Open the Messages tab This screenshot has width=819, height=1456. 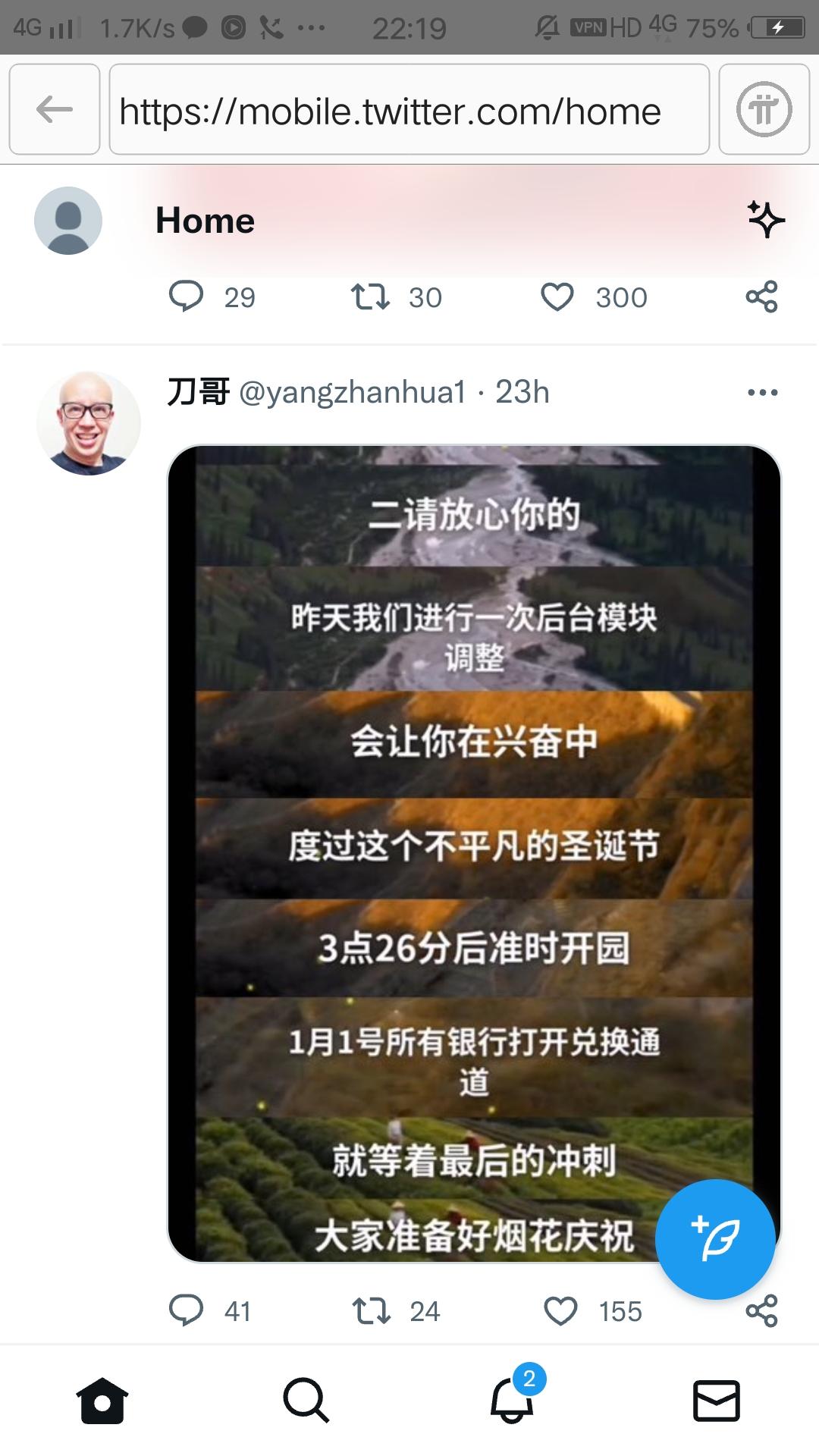(x=717, y=1400)
